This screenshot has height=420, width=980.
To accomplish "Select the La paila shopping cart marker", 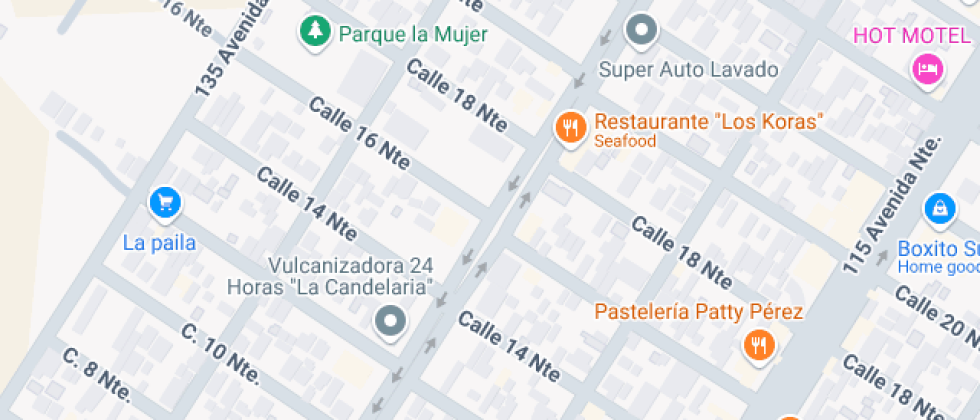I will 164,203.
